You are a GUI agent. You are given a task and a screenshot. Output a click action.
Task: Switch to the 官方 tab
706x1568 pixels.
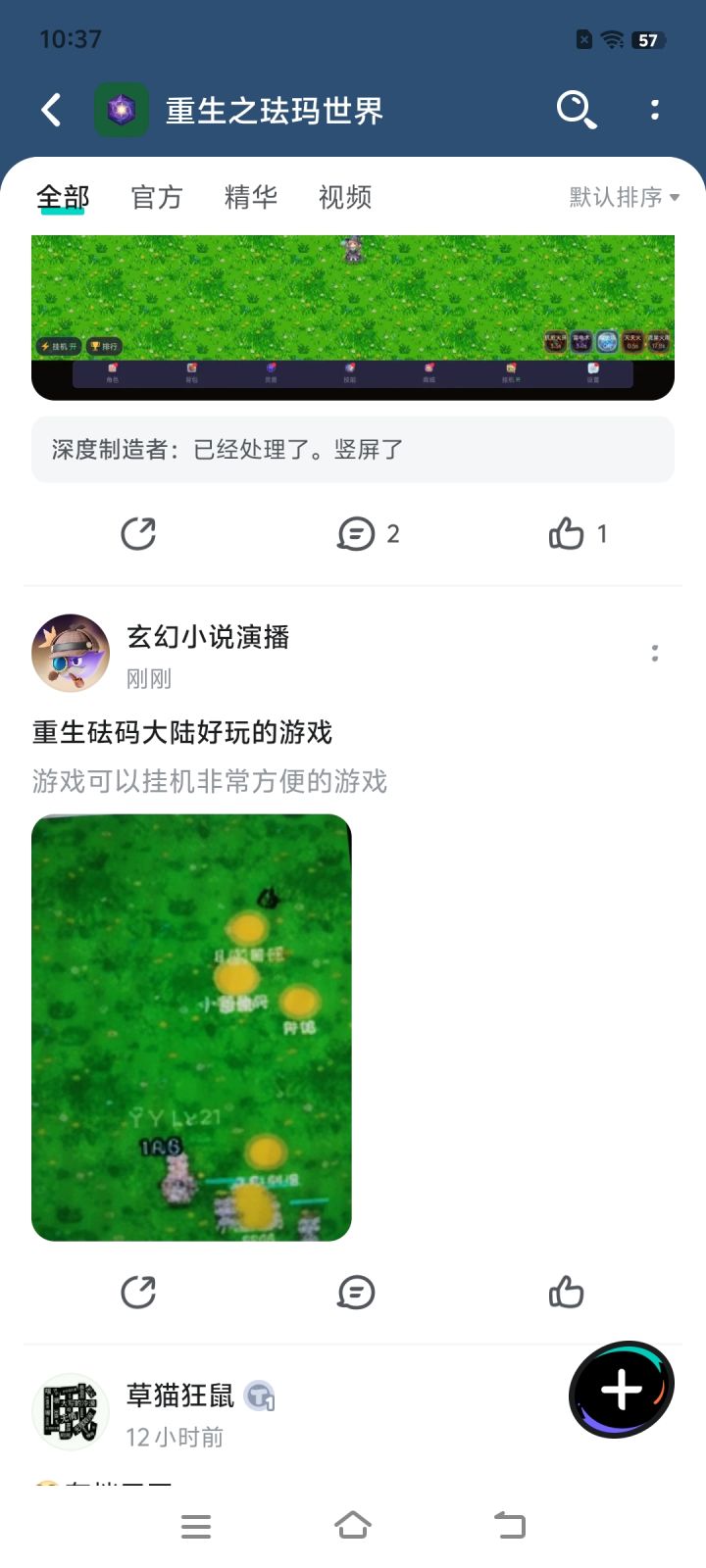click(157, 197)
